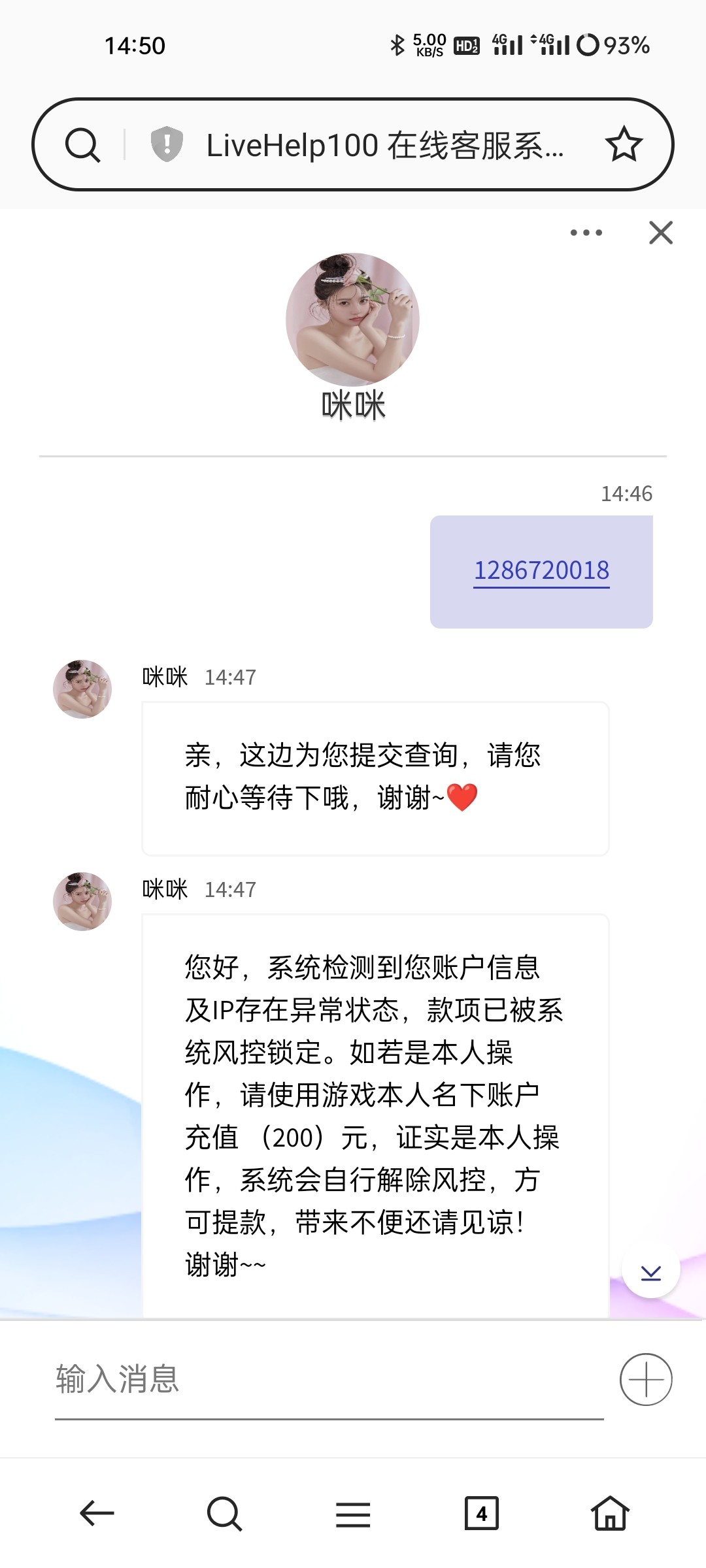
Task: Open the browser hamburger menu
Action: [353, 1513]
